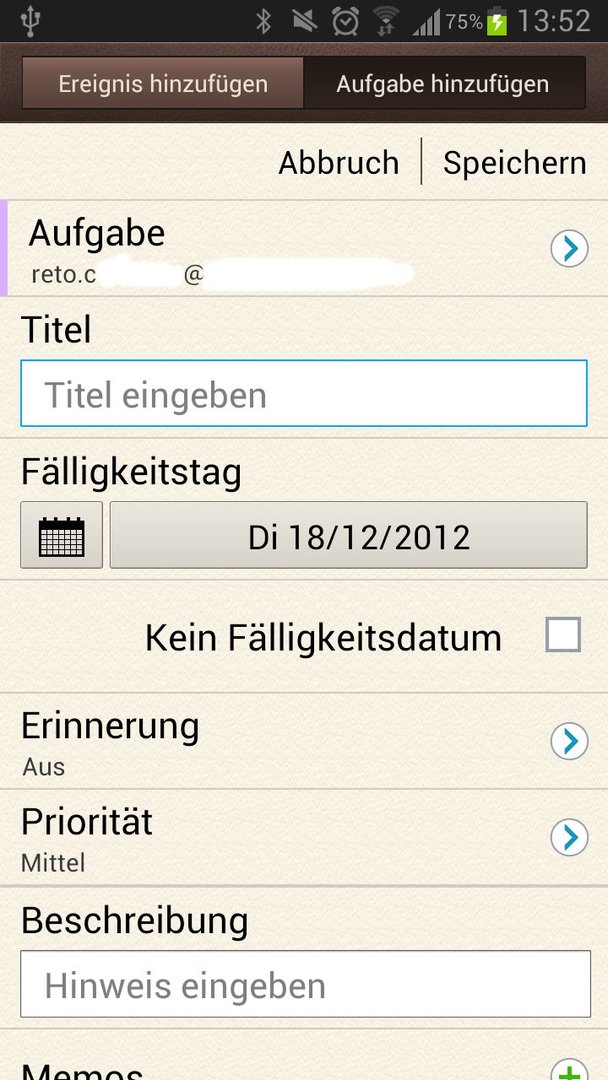Switch to the Ereignis hinzufügen tab
608x1080 pixels.
coord(163,83)
